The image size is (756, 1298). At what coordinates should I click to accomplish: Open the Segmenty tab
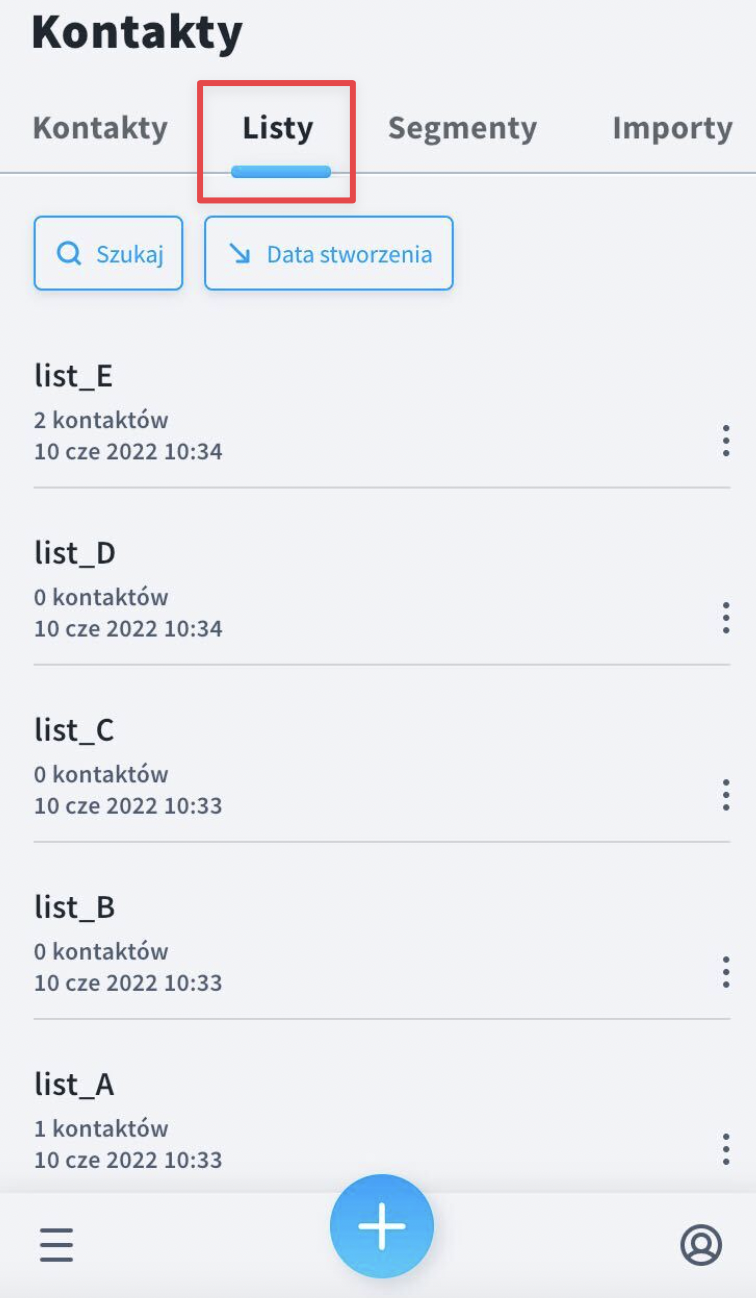pyautogui.click(x=462, y=128)
